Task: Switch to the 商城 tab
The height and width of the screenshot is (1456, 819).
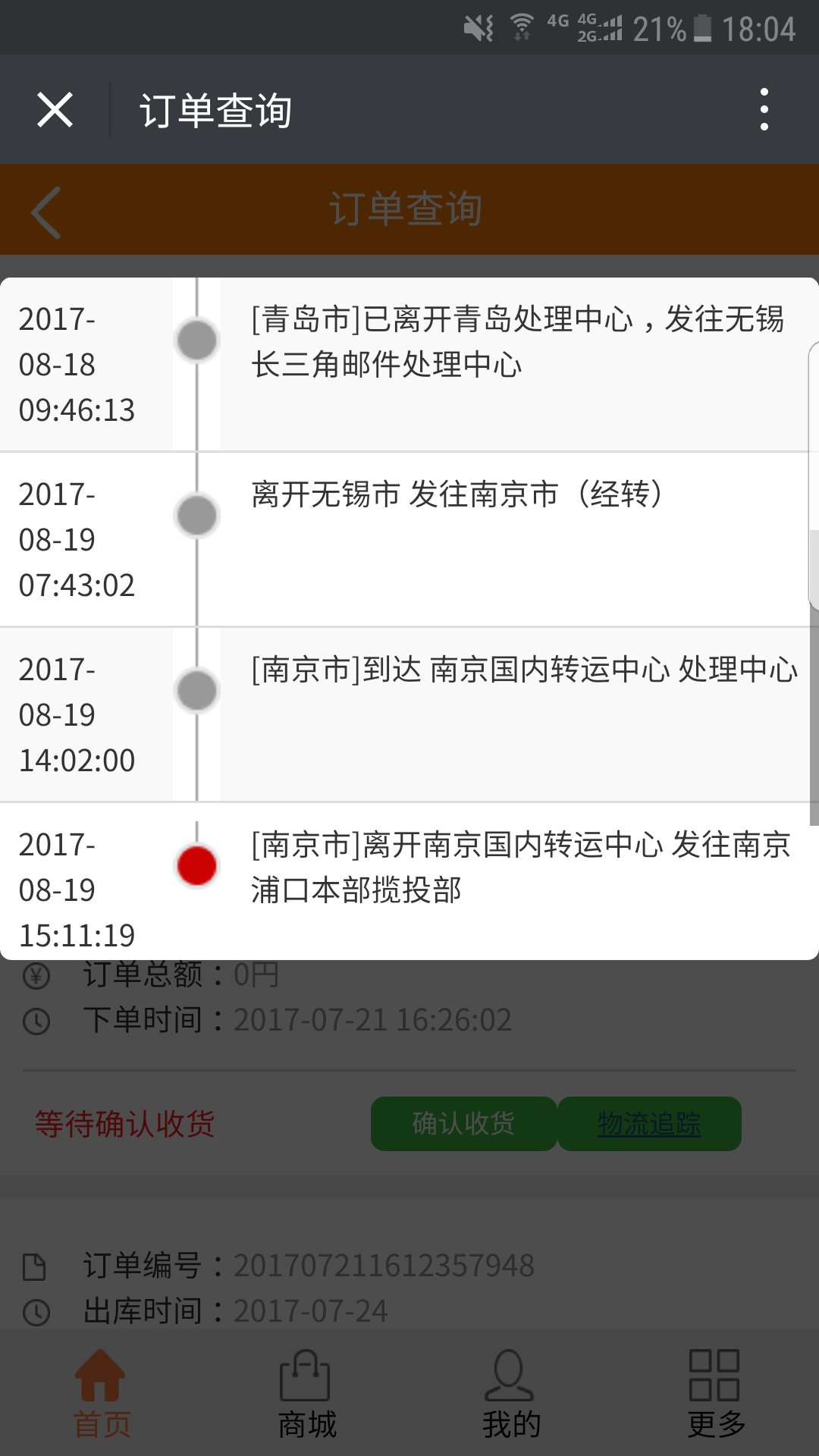Action: 306,1394
